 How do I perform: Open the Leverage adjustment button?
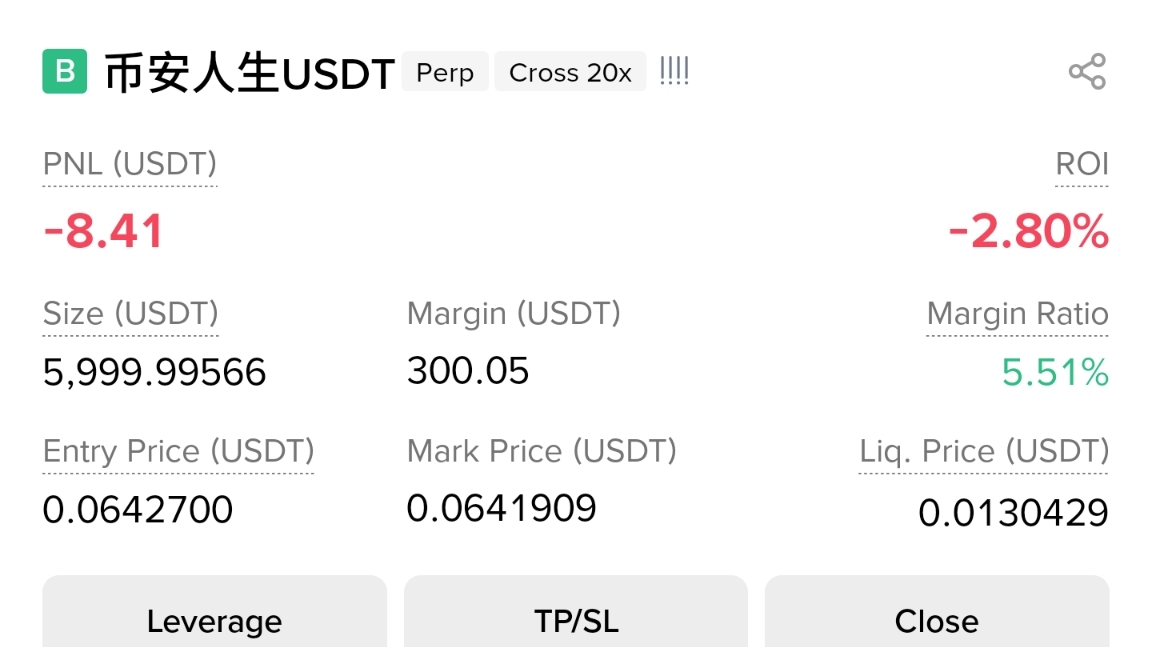click(x=215, y=611)
